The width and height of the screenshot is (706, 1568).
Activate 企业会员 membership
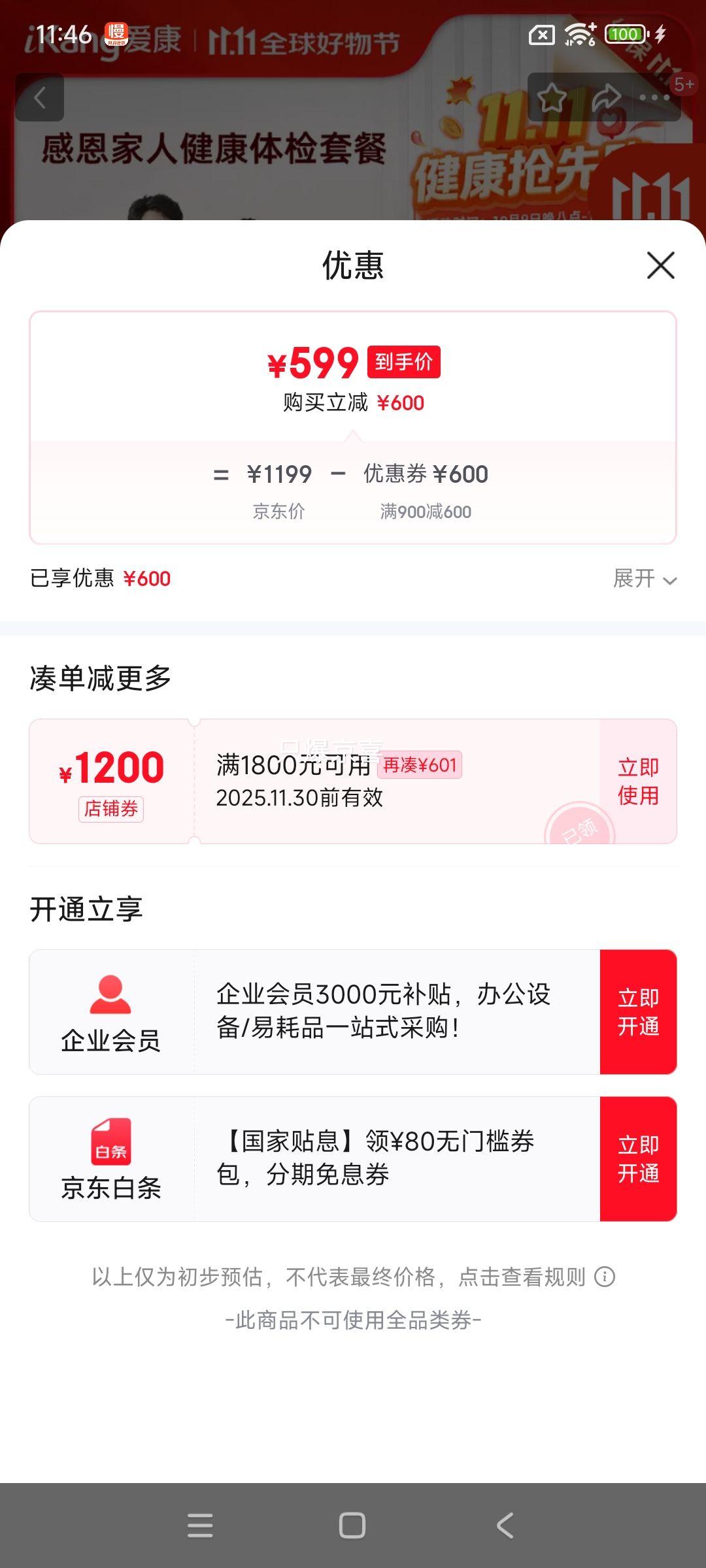coord(638,1012)
